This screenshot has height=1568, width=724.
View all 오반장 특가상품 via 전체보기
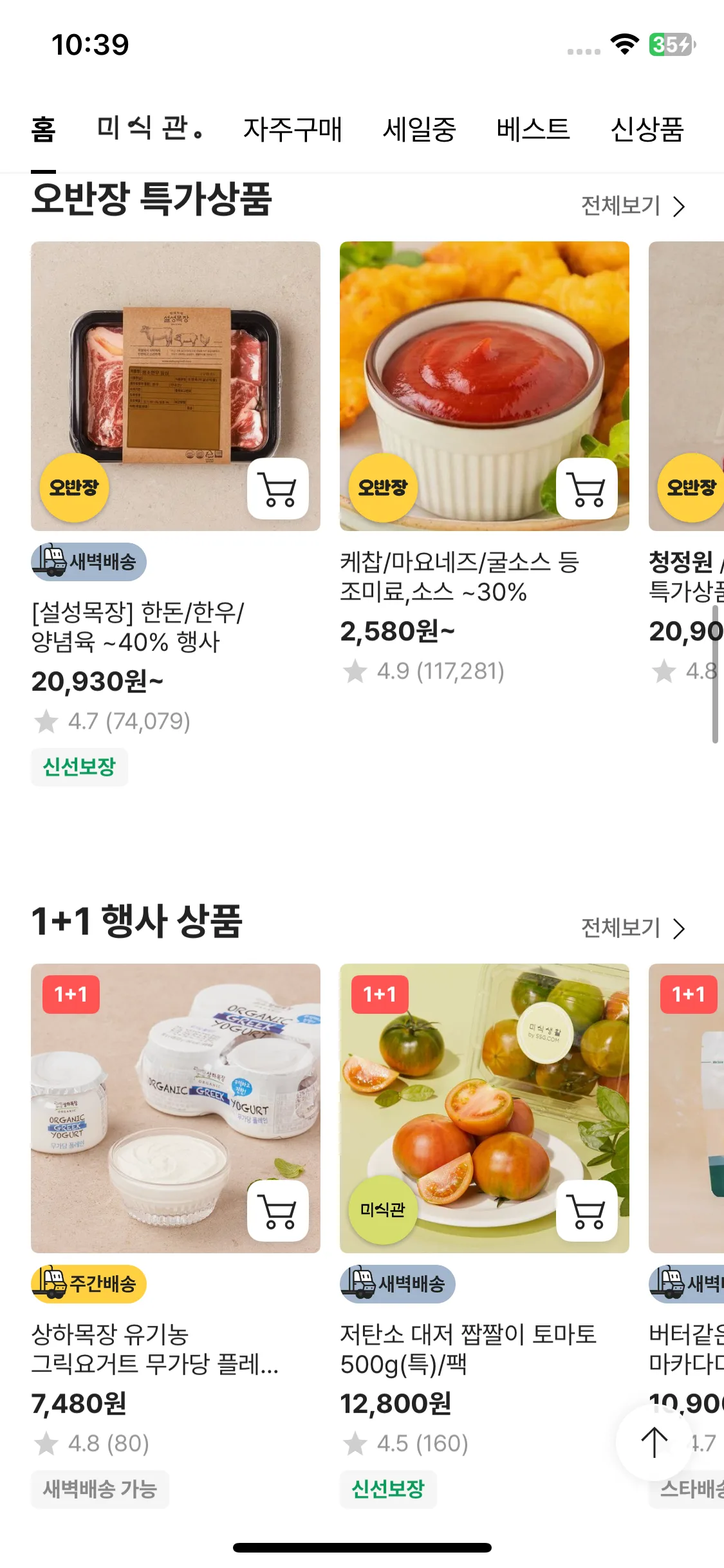tap(633, 206)
